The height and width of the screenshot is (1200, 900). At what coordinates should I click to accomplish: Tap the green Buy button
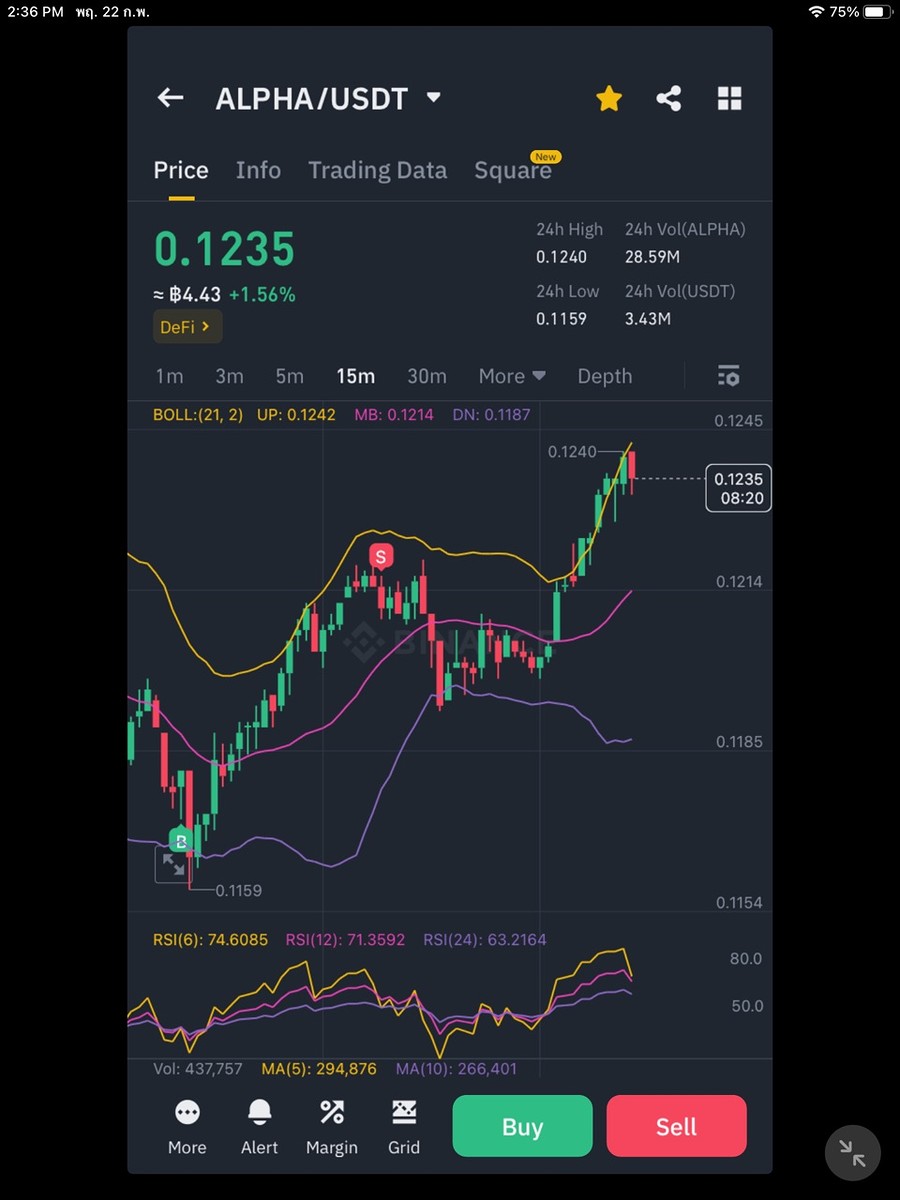[522, 1126]
